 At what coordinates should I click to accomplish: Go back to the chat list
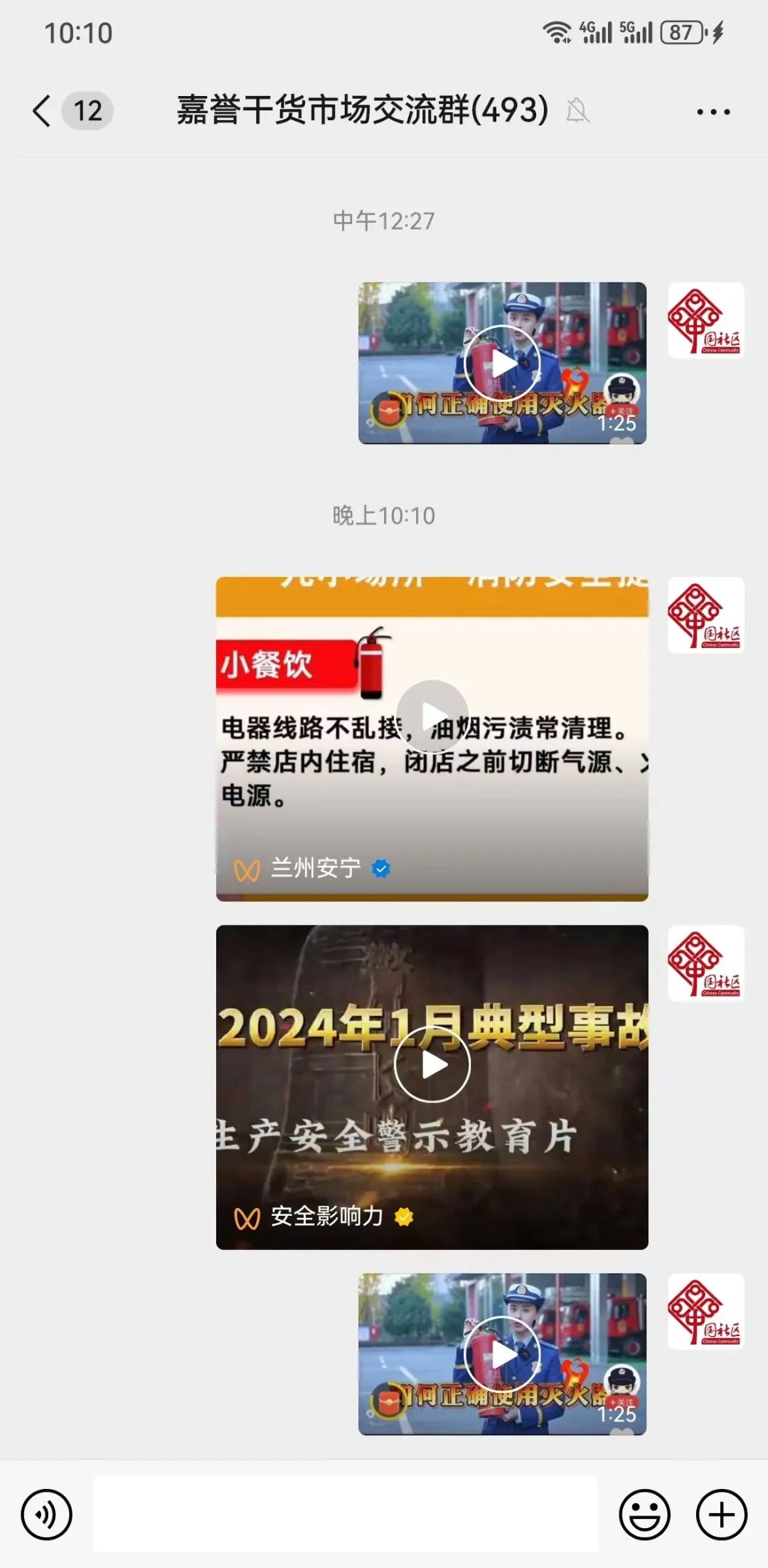click(43, 111)
